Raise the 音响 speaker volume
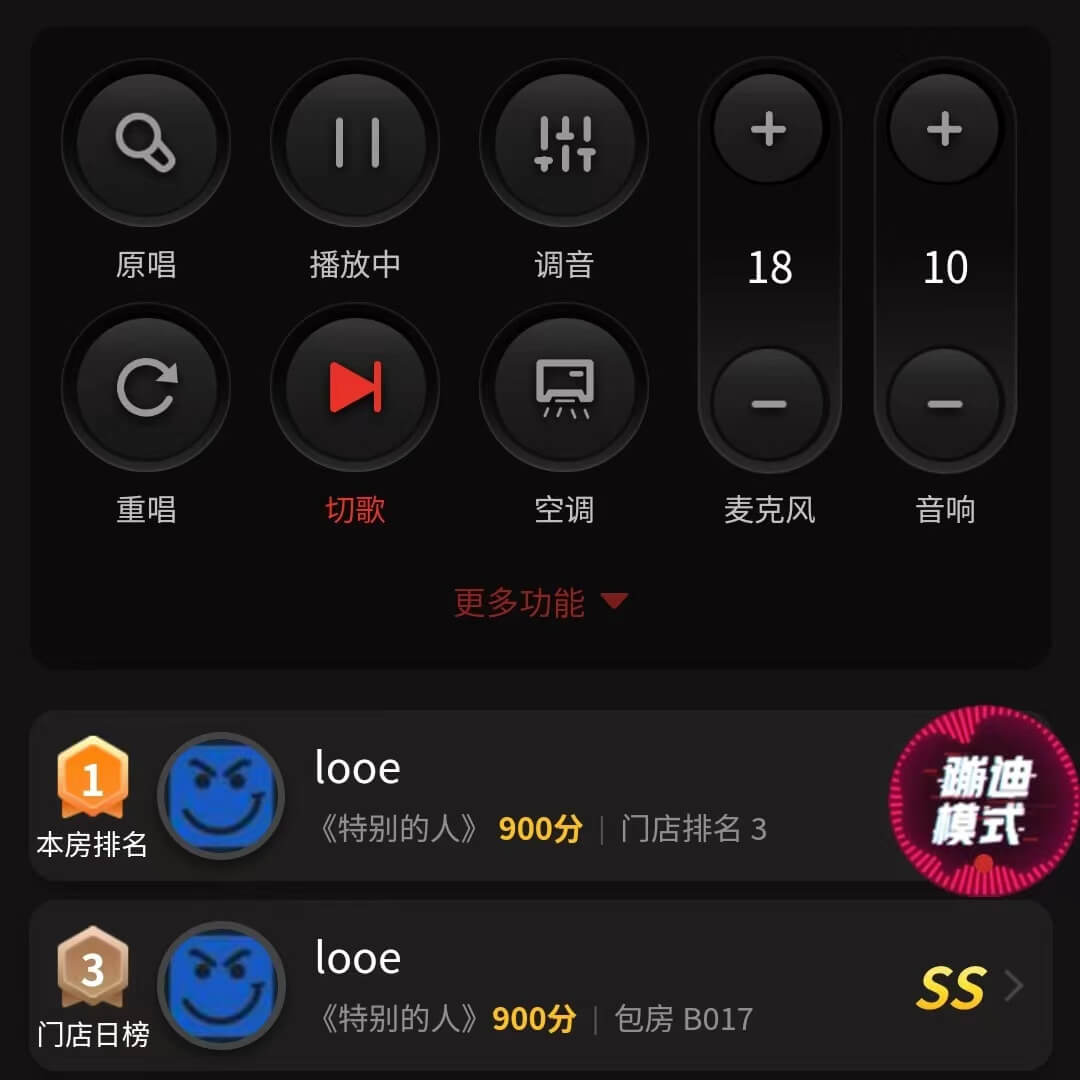Screen dimensions: 1080x1080 (945, 130)
